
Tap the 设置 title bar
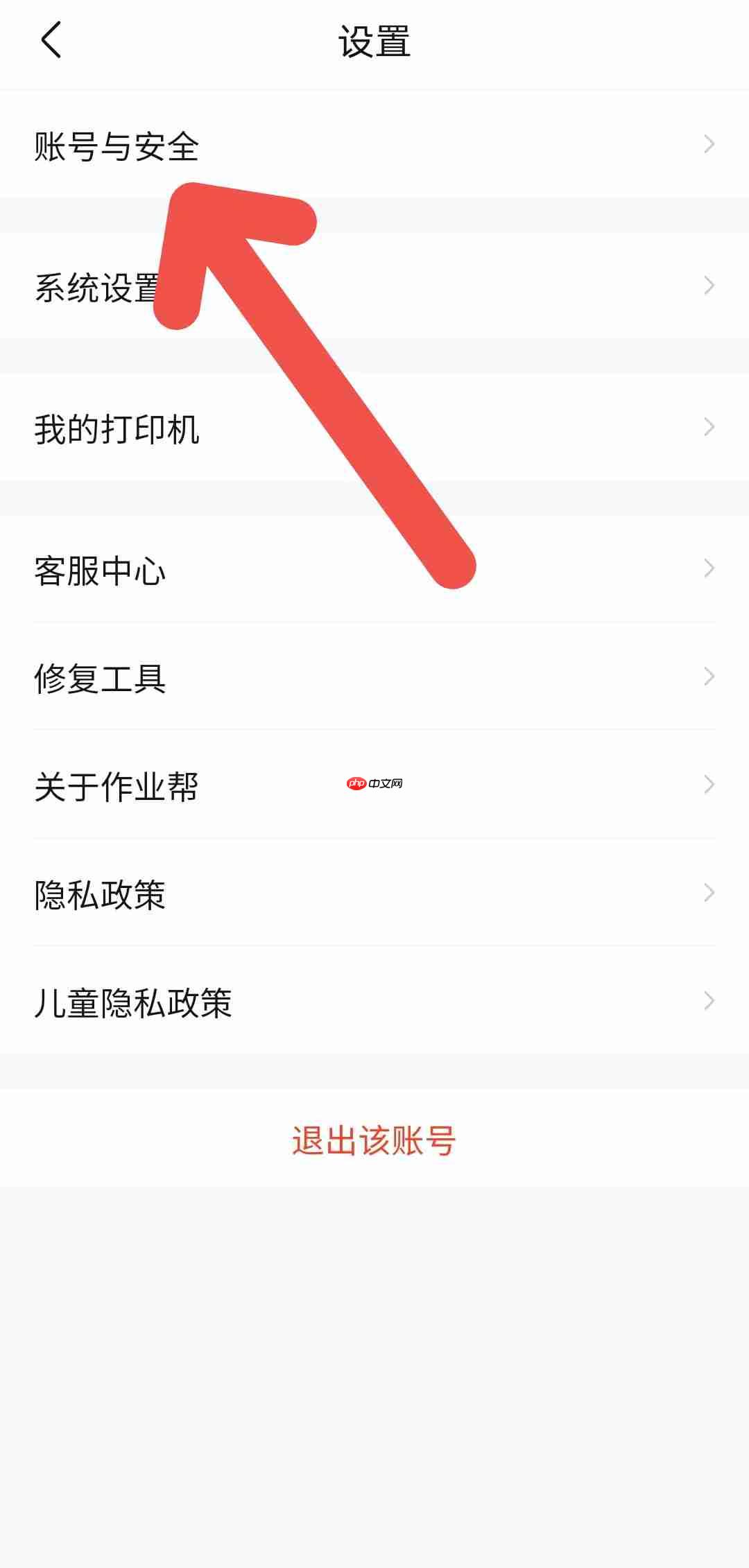tap(374, 42)
